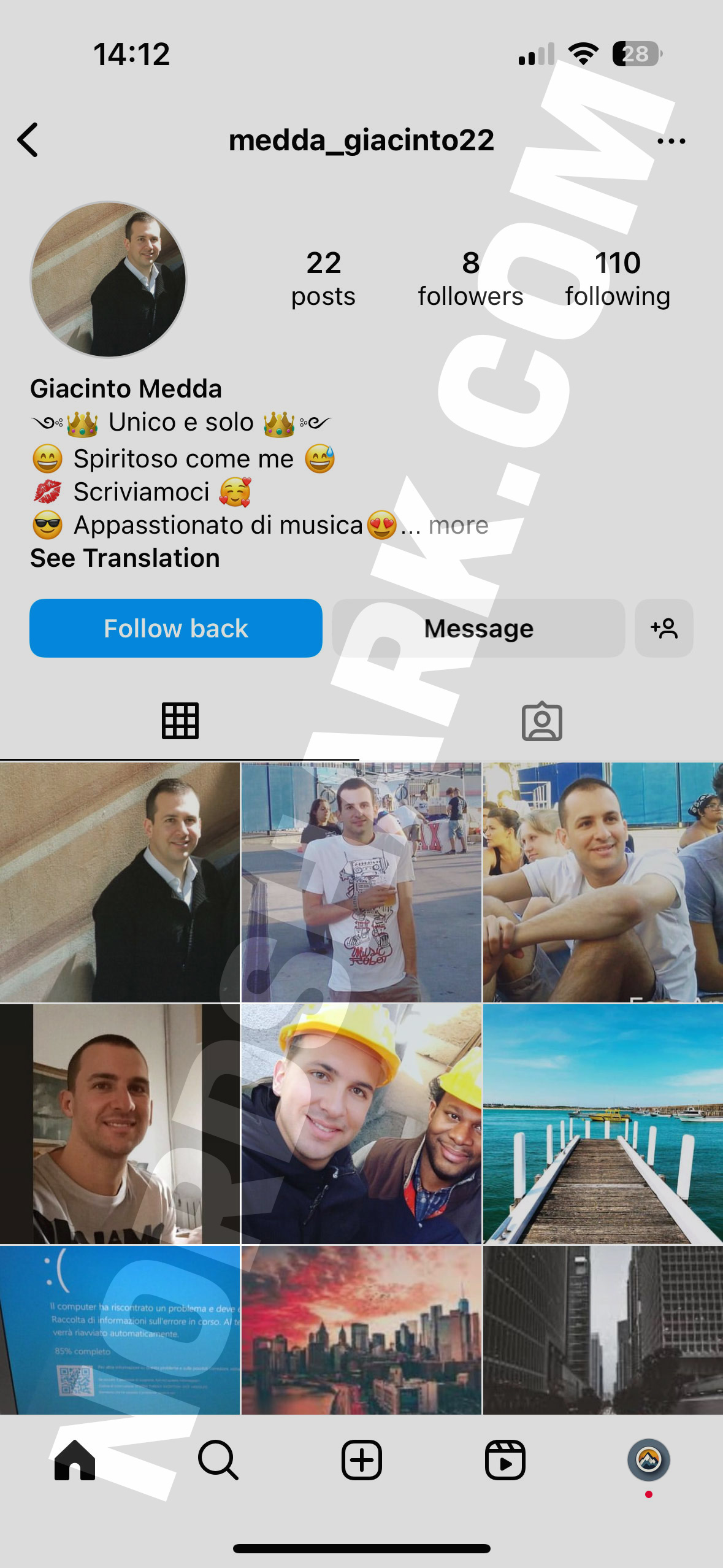This screenshot has height=1568, width=723.
Task: Open the profile picture
Action: coord(109,279)
